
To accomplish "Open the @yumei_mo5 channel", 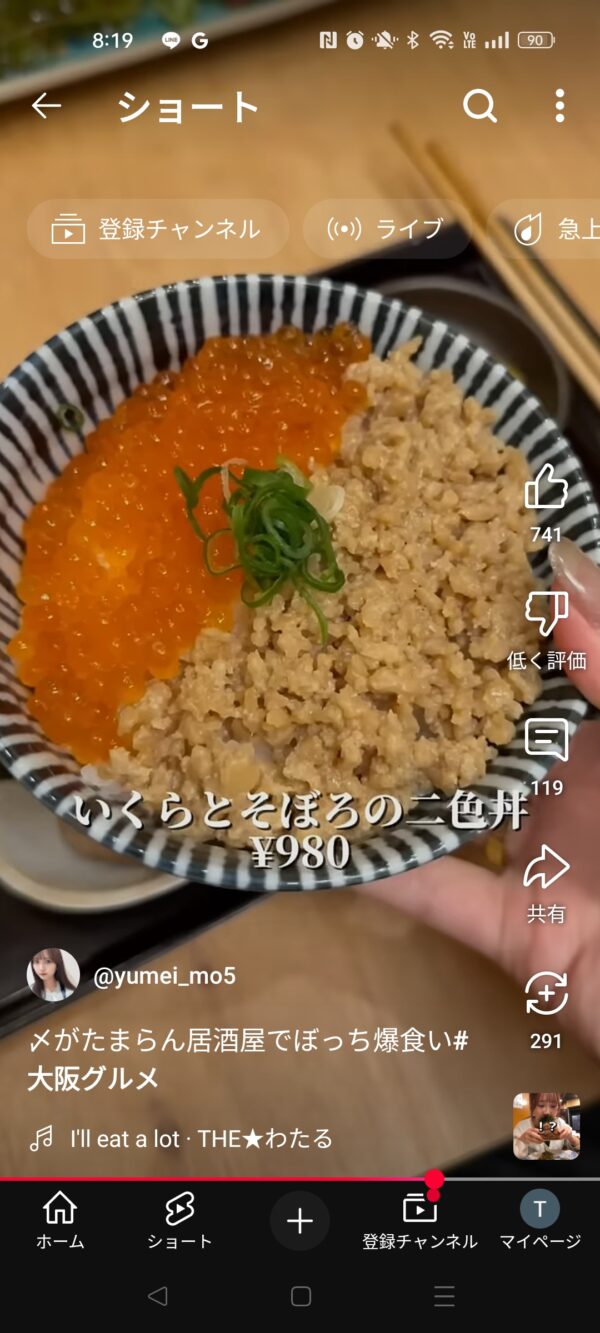I will 163,976.
